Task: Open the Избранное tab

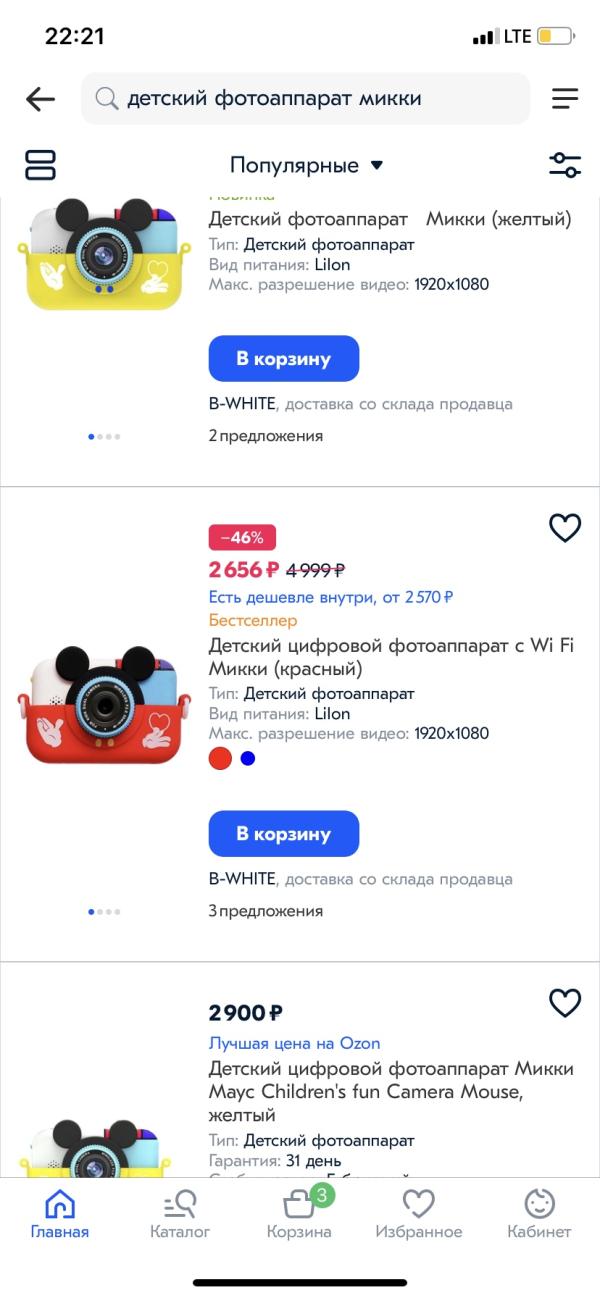Action: [x=419, y=1215]
